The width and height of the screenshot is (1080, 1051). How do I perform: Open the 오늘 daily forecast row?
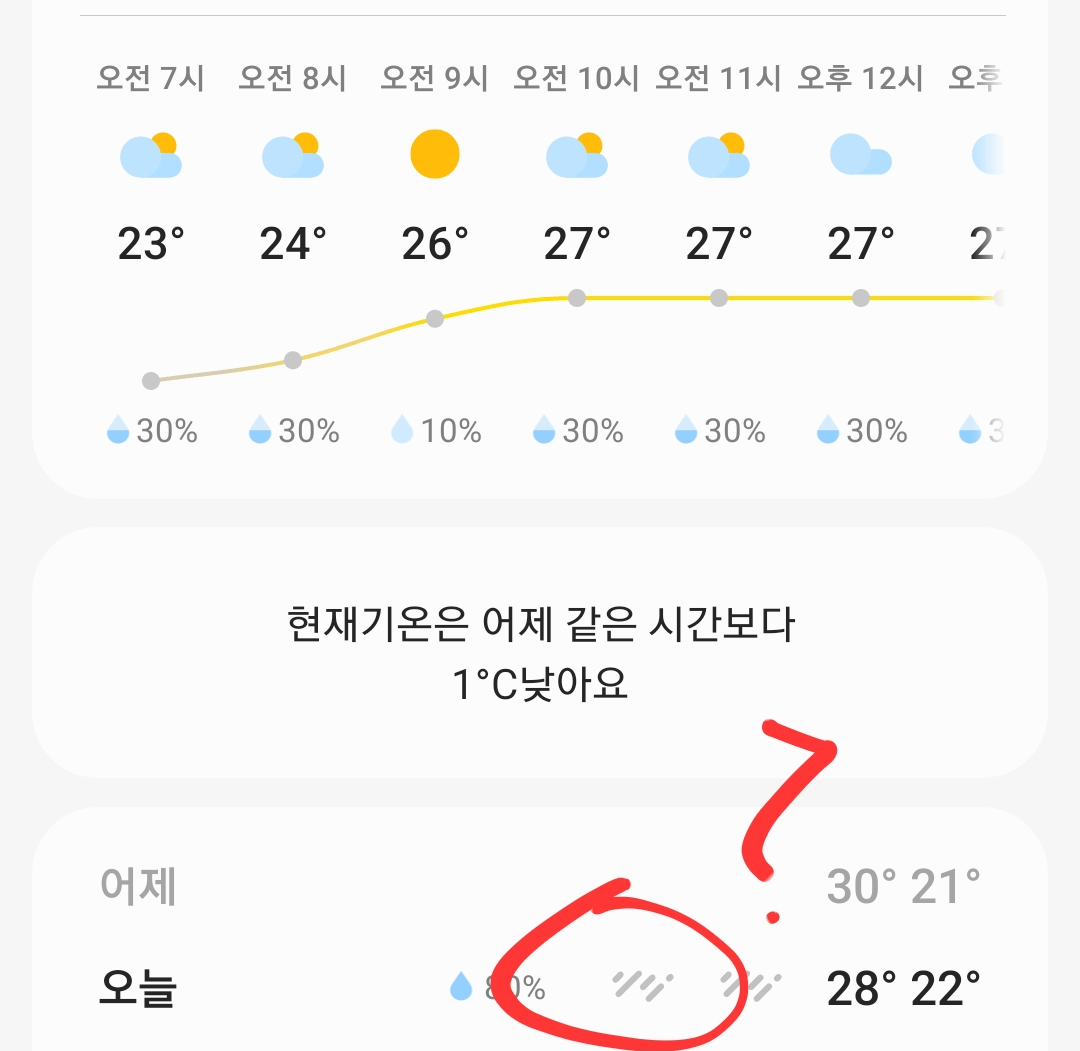tap(539, 988)
